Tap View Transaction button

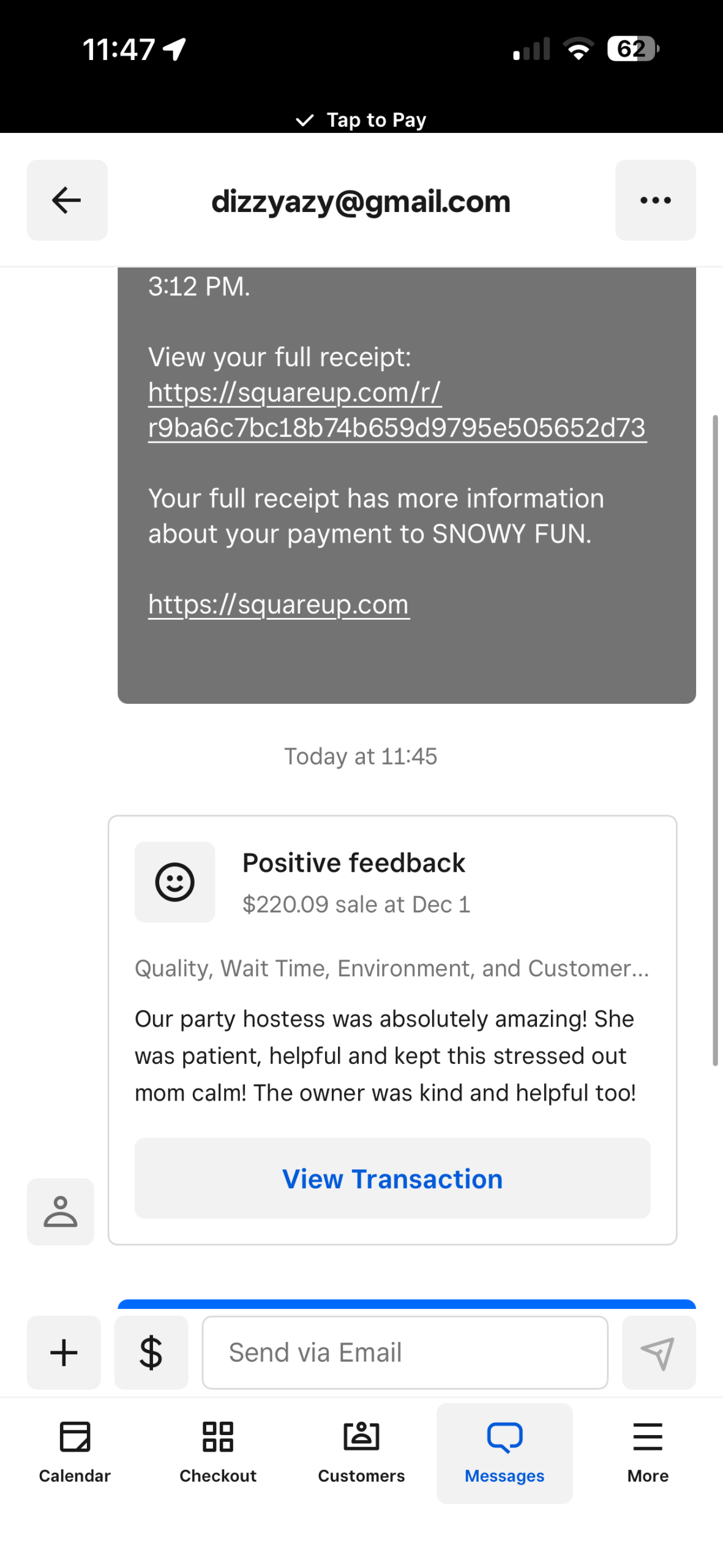(392, 1178)
